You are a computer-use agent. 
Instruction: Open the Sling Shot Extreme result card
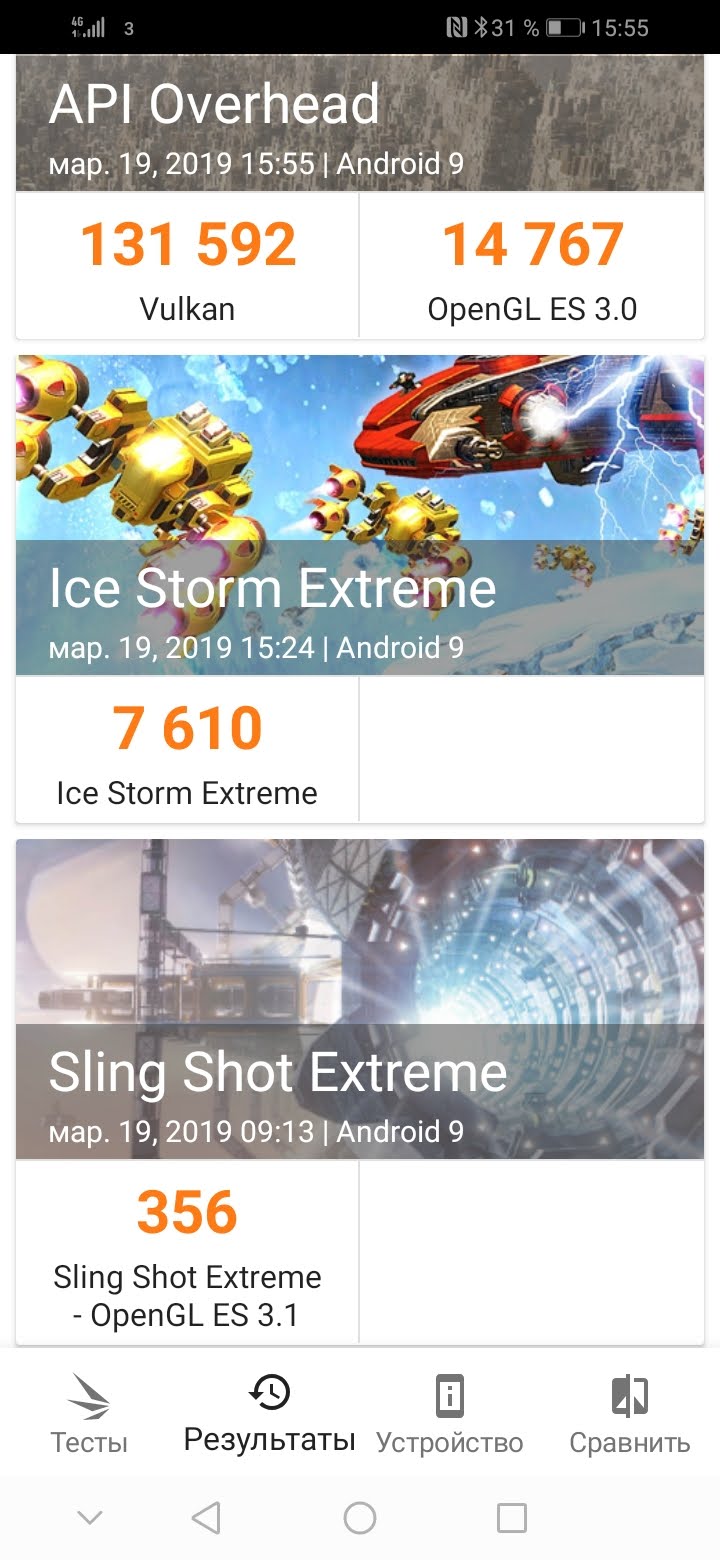pyautogui.click(x=360, y=1092)
